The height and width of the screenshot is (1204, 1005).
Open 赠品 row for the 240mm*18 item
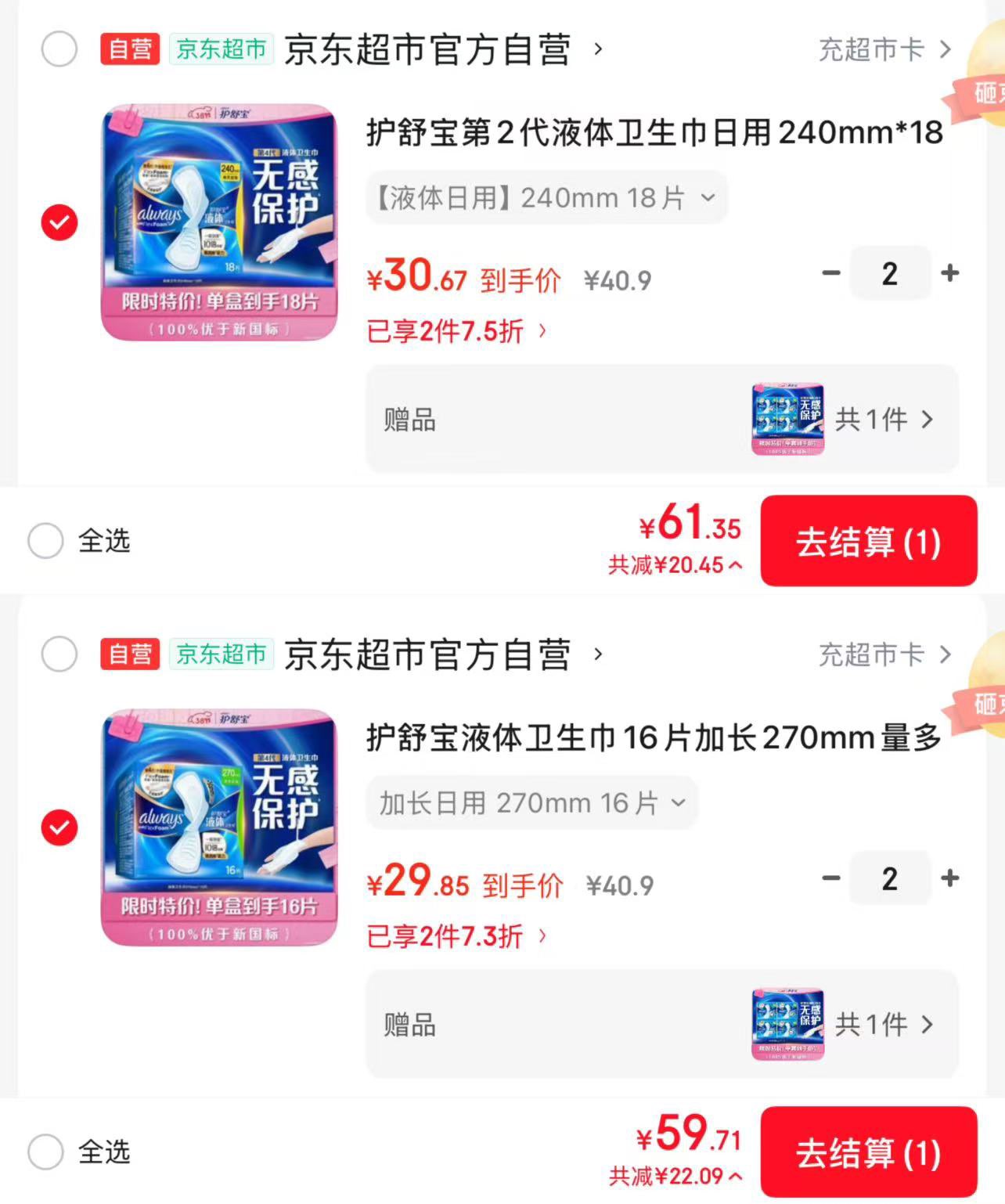pos(662,420)
